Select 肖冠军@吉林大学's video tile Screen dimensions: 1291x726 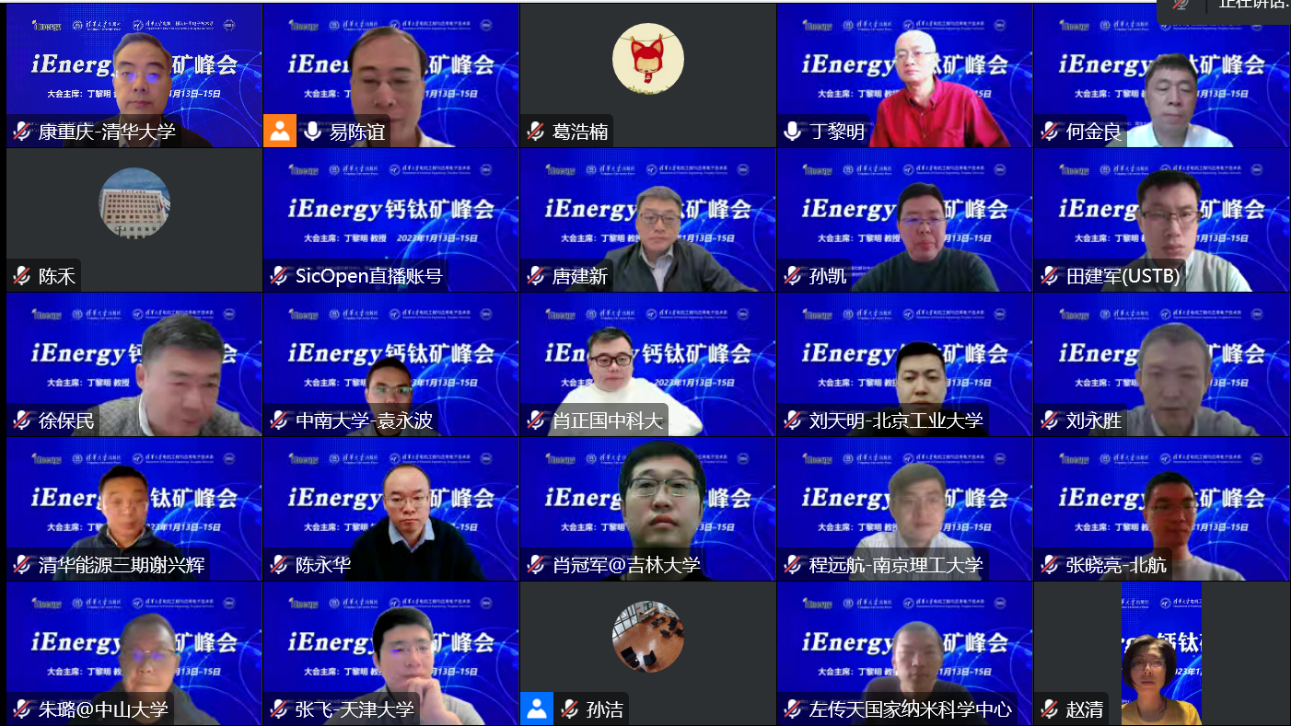[x=648, y=509]
